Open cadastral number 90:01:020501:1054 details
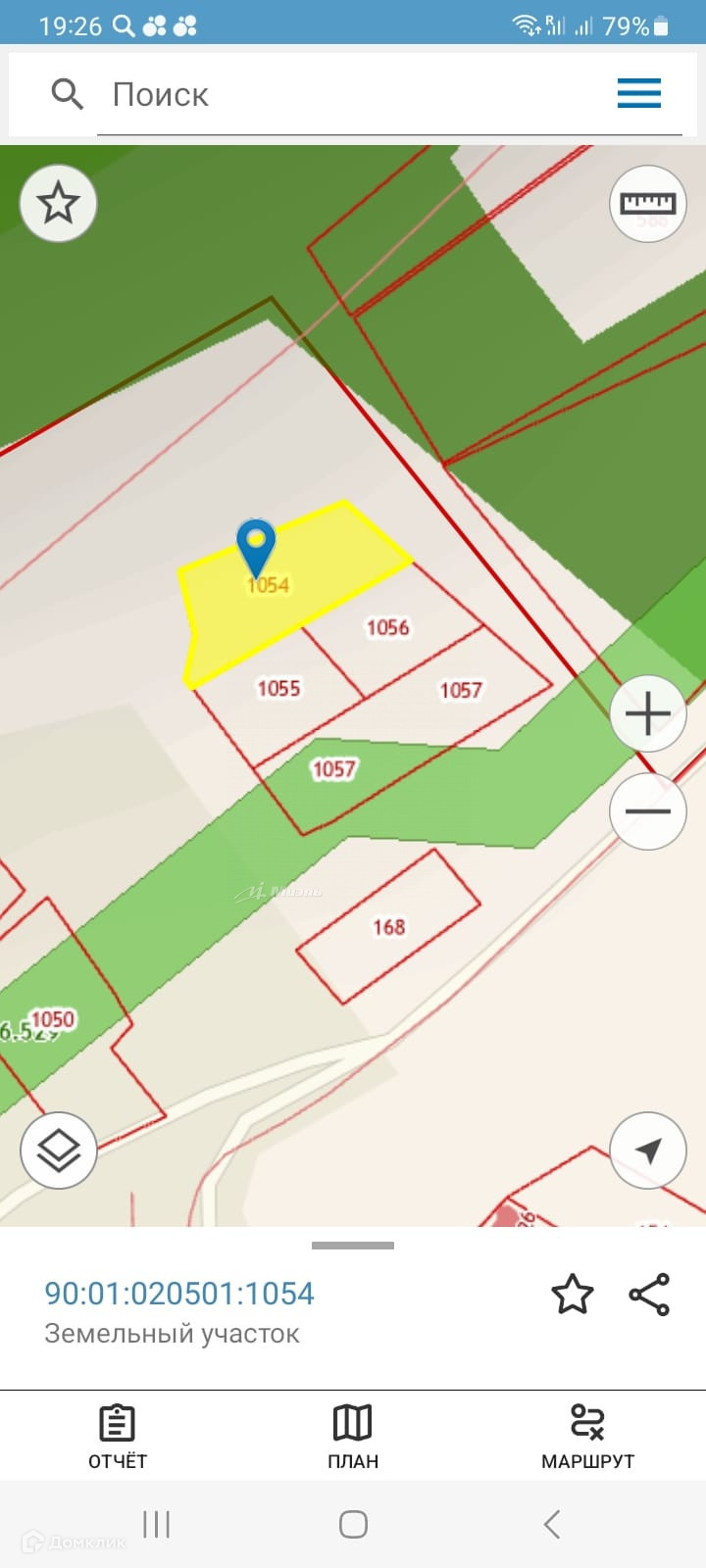Image resolution: width=706 pixels, height=1568 pixels. [x=179, y=1294]
